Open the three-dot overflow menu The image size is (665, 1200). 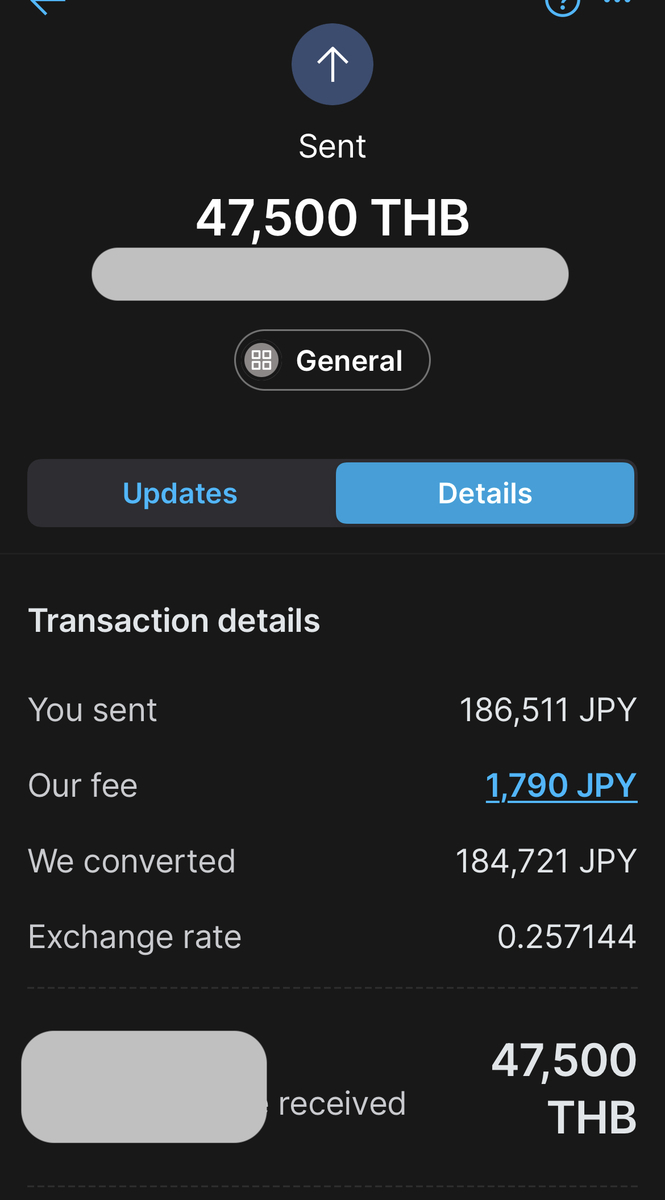click(618, 3)
